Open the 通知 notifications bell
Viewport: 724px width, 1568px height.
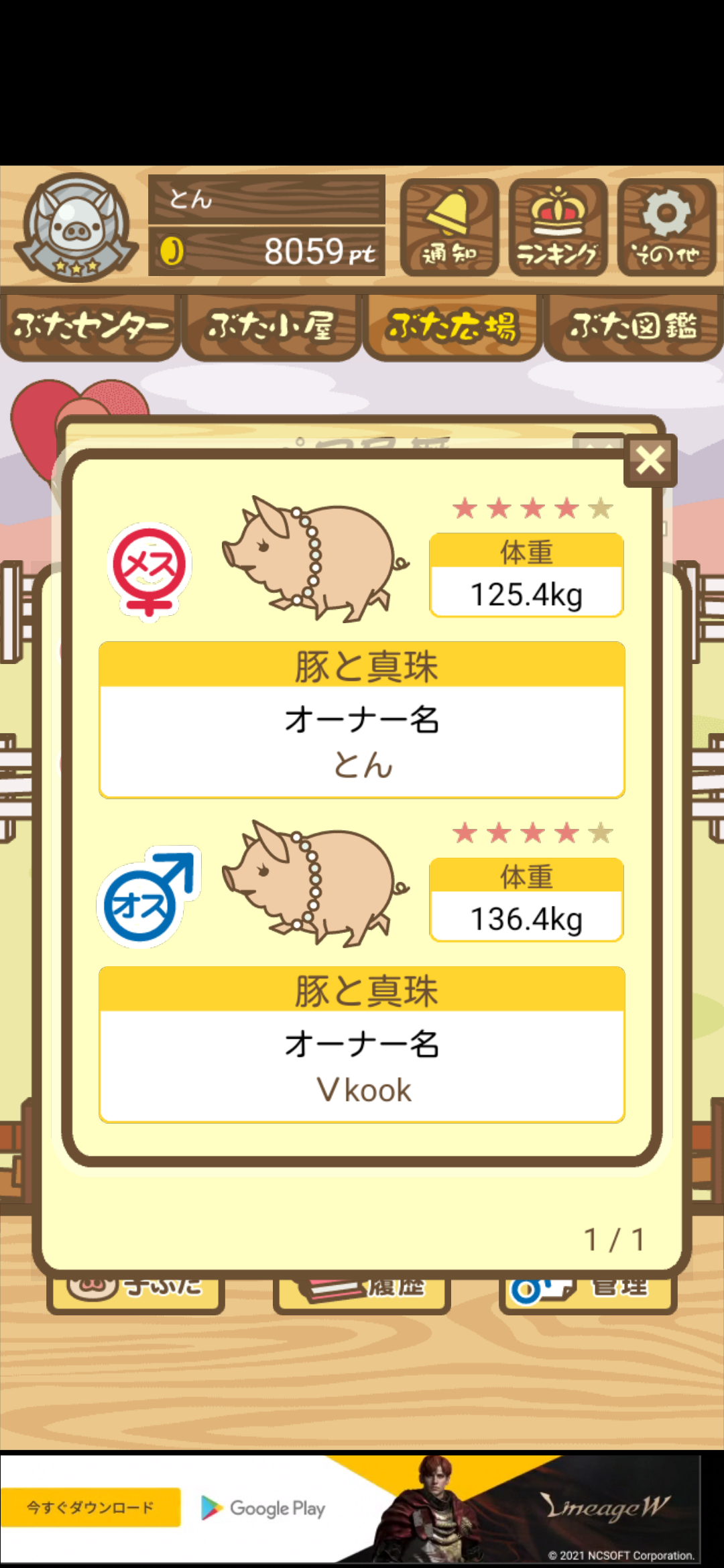449,227
